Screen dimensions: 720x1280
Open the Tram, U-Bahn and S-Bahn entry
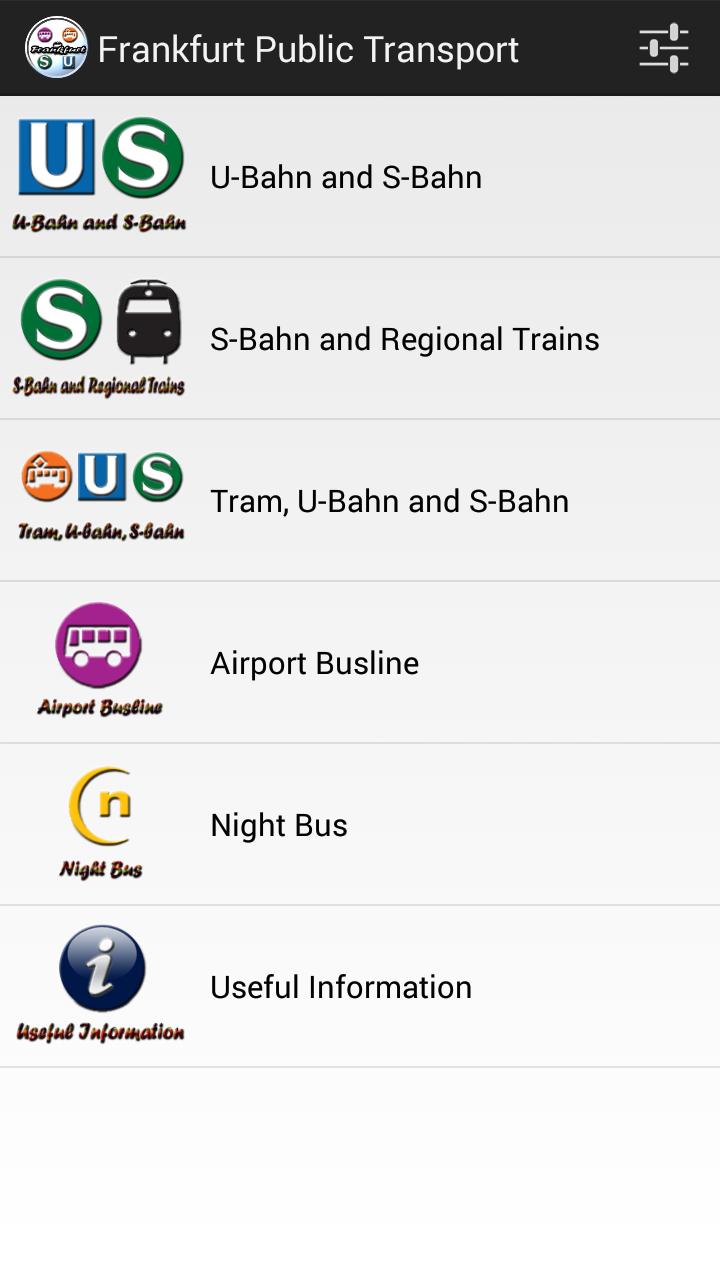400,500
